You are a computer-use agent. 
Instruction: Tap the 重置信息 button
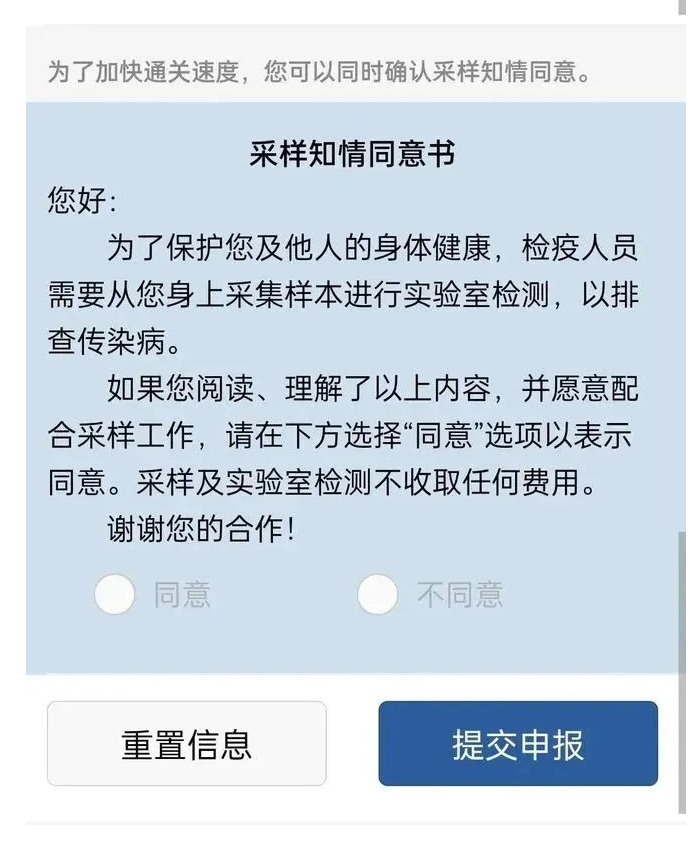pyautogui.click(x=187, y=744)
